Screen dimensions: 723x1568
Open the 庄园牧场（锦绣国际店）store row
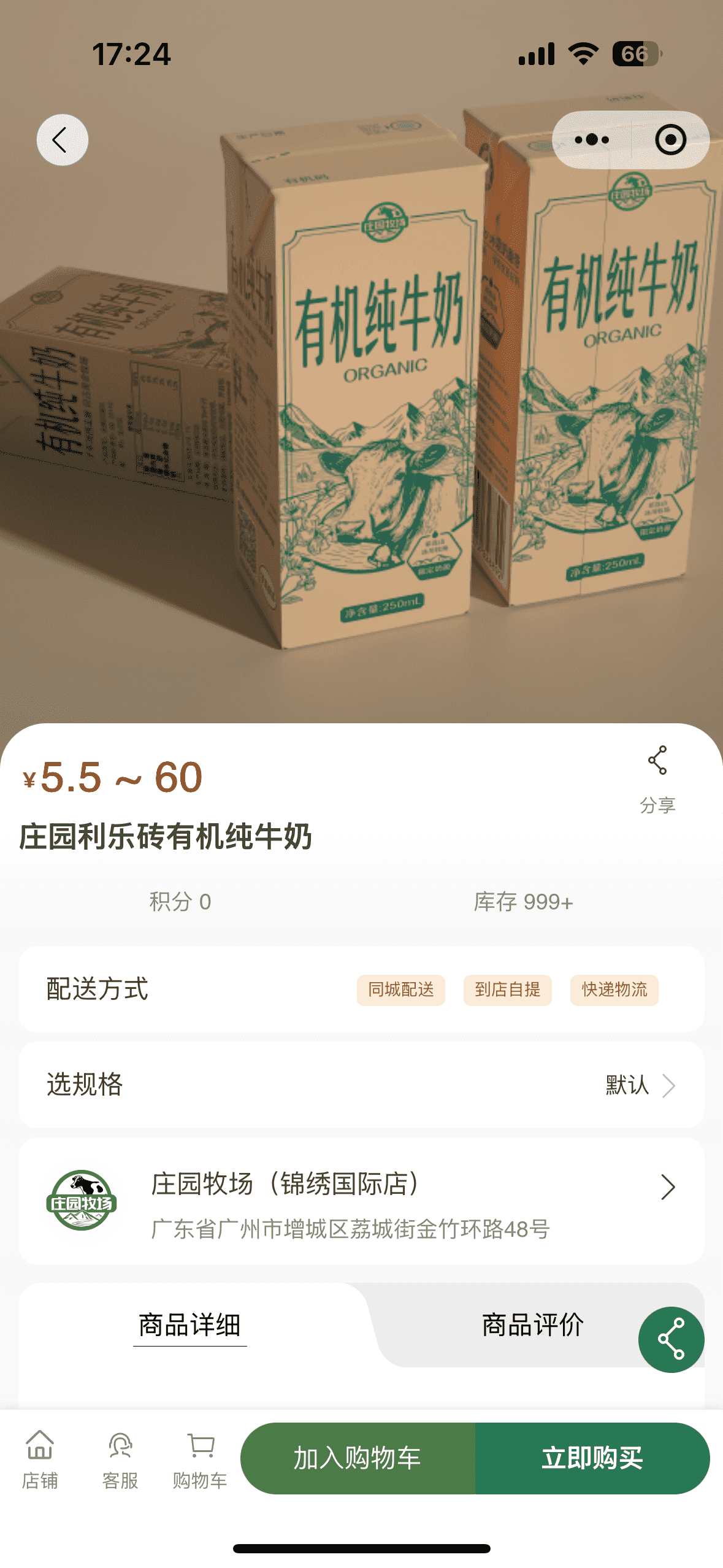[361, 1201]
